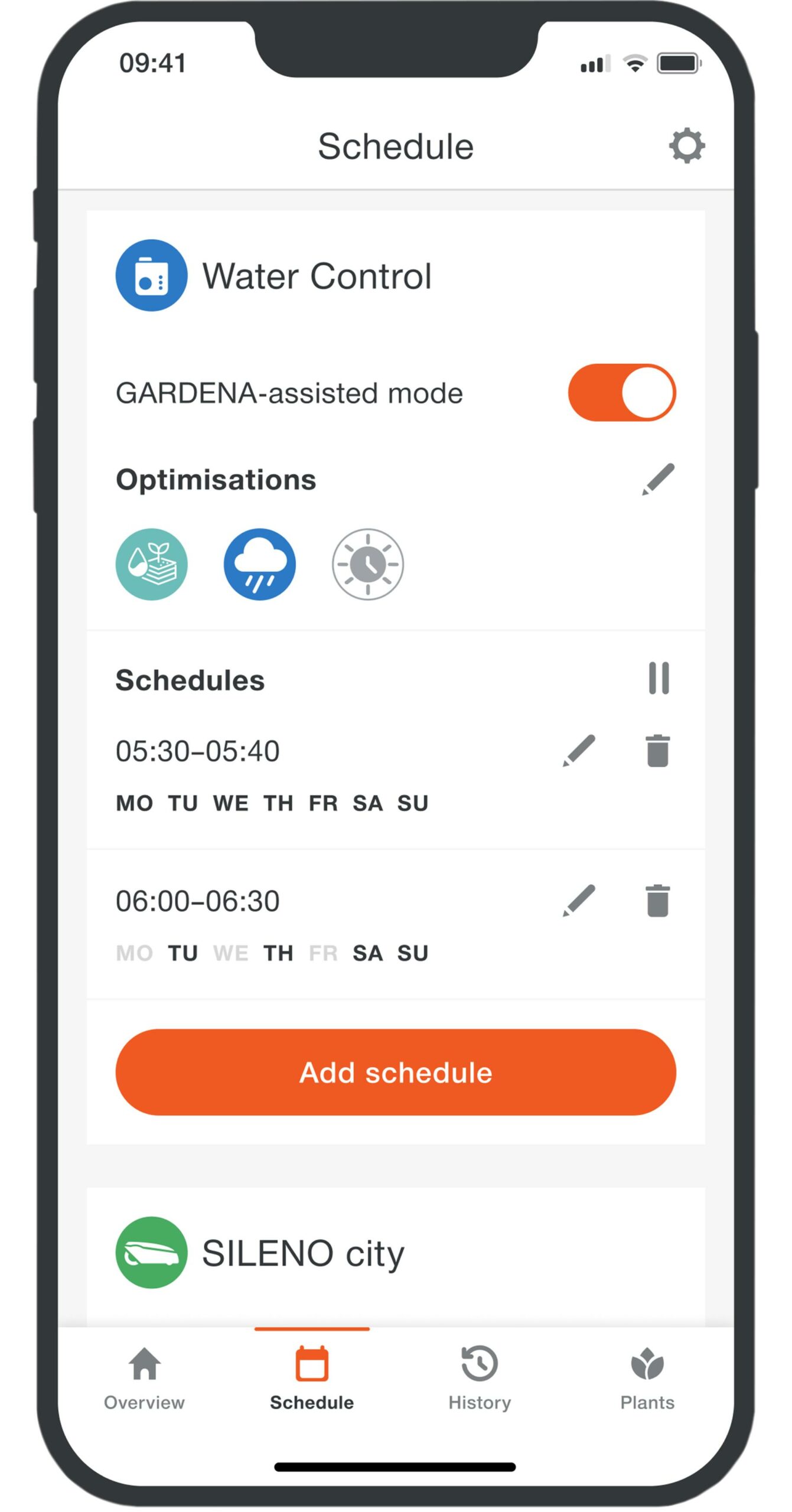Pause all schedules
792x1512 pixels.
(659, 678)
